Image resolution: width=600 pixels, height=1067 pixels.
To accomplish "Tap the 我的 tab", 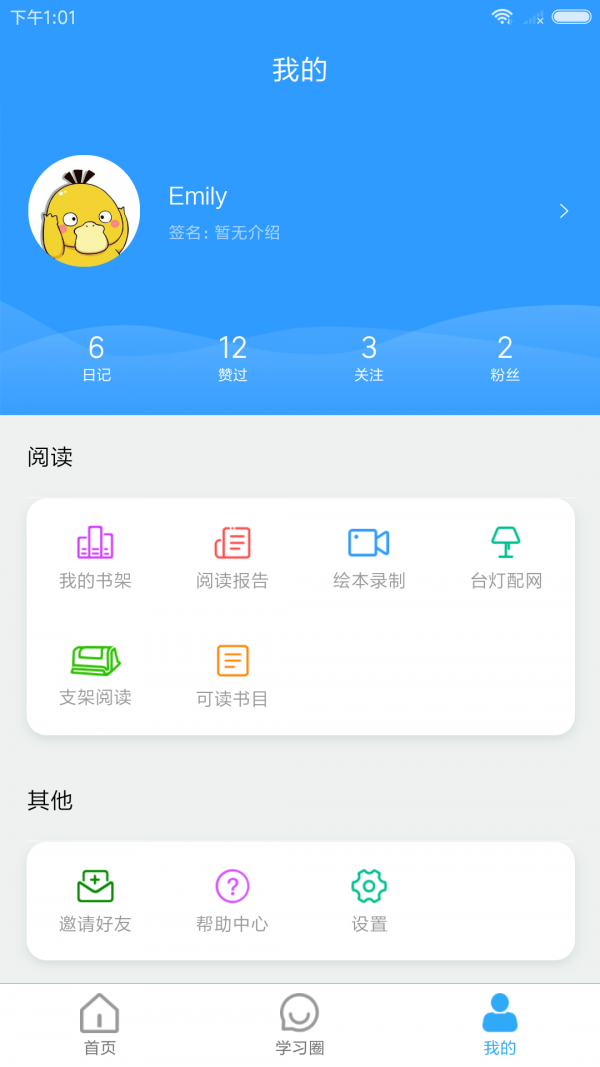I will pyautogui.click(x=499, y=1025).
